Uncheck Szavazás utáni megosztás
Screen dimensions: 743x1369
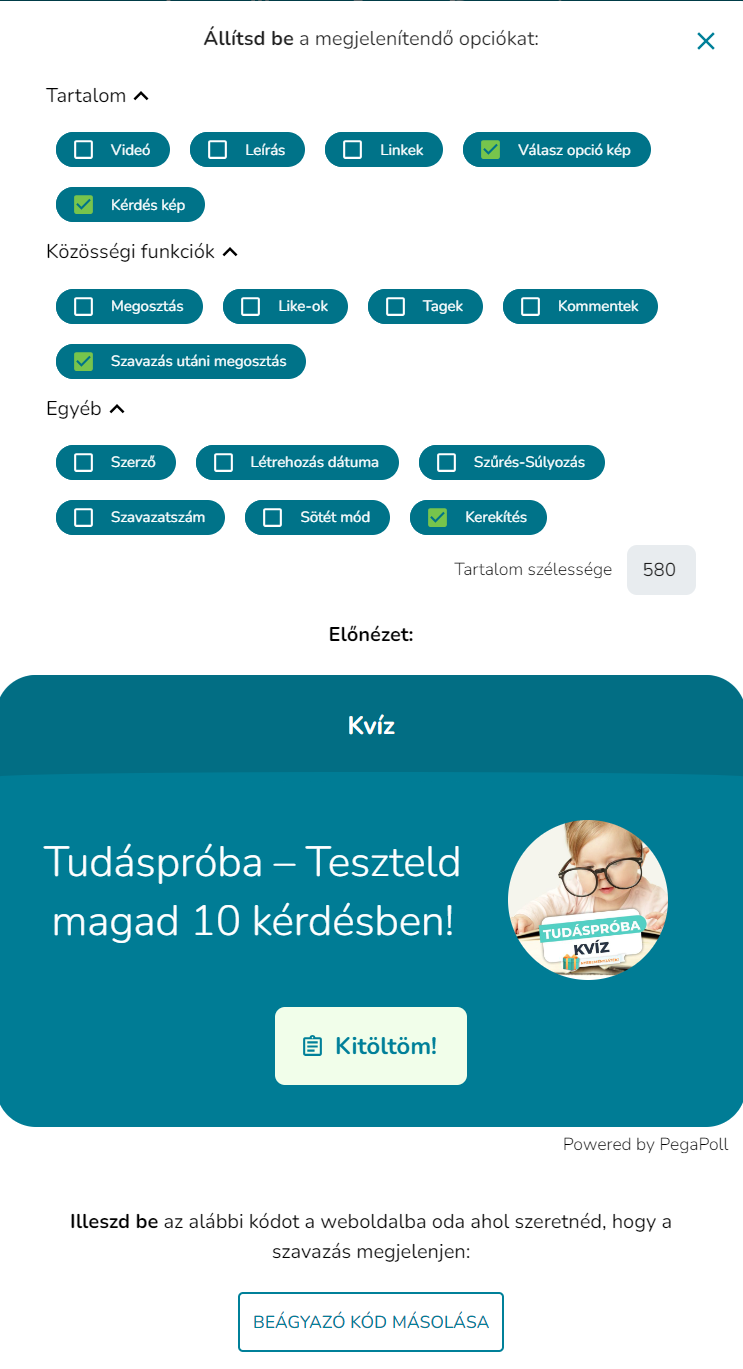[84, 361]
